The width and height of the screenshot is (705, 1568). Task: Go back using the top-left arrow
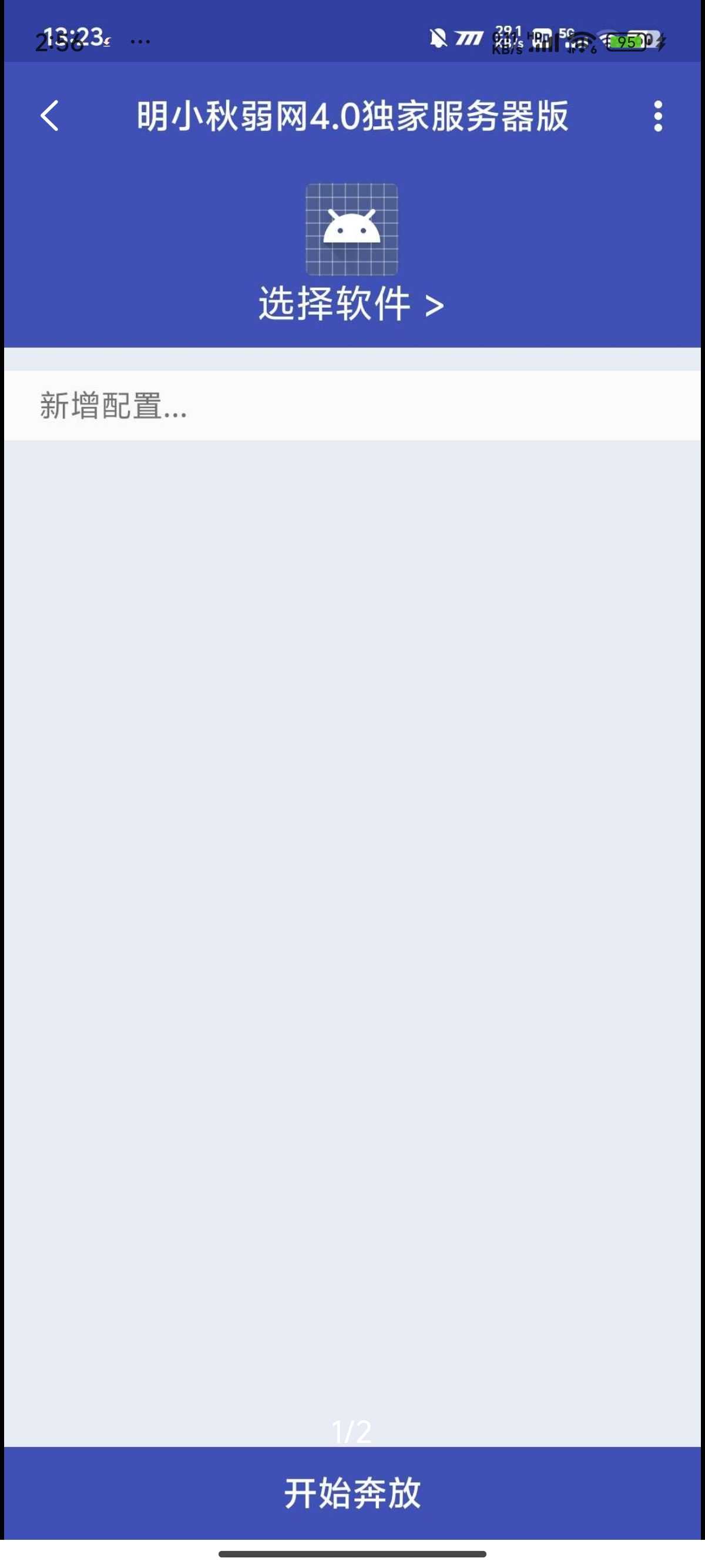click(49, 116)
